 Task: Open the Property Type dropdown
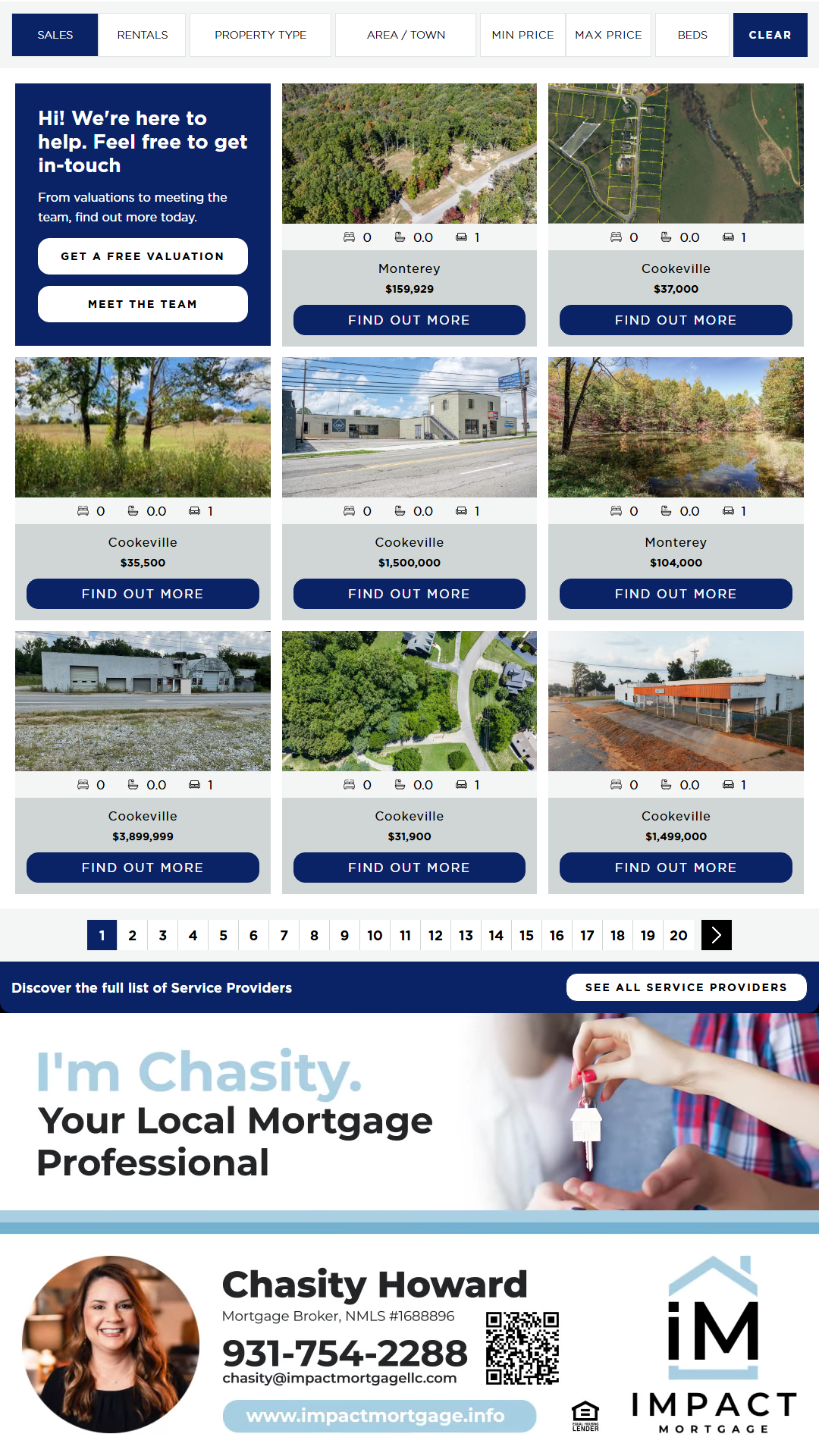pyautogui.click(x=260, y=35)
